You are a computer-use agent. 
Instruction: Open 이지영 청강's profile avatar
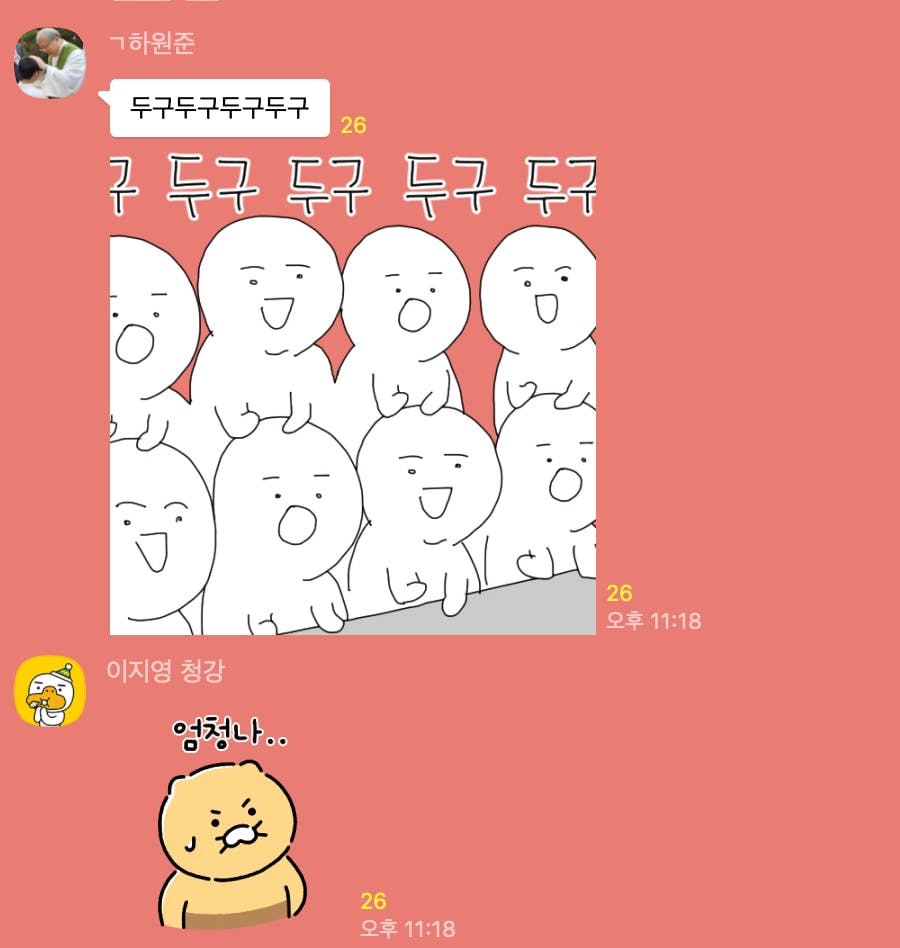pyautogui.click(x=50, y=691)
